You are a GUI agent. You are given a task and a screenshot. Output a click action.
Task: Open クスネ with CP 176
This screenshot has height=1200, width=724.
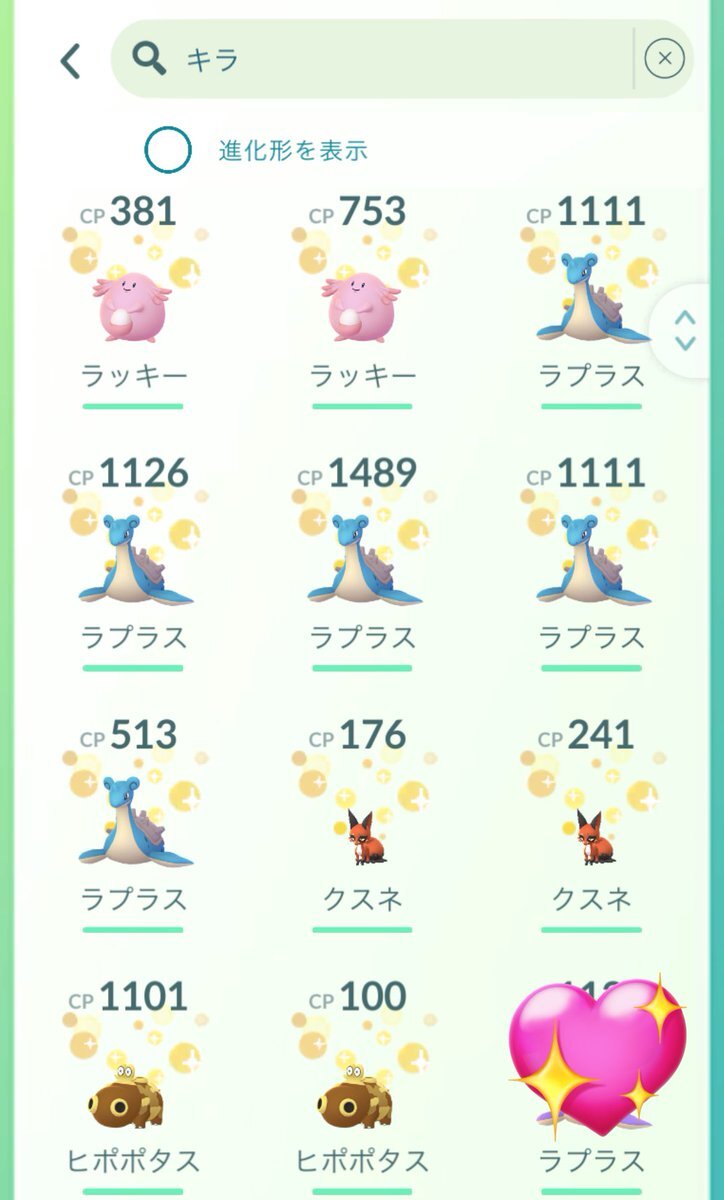[x=362, y=830]
